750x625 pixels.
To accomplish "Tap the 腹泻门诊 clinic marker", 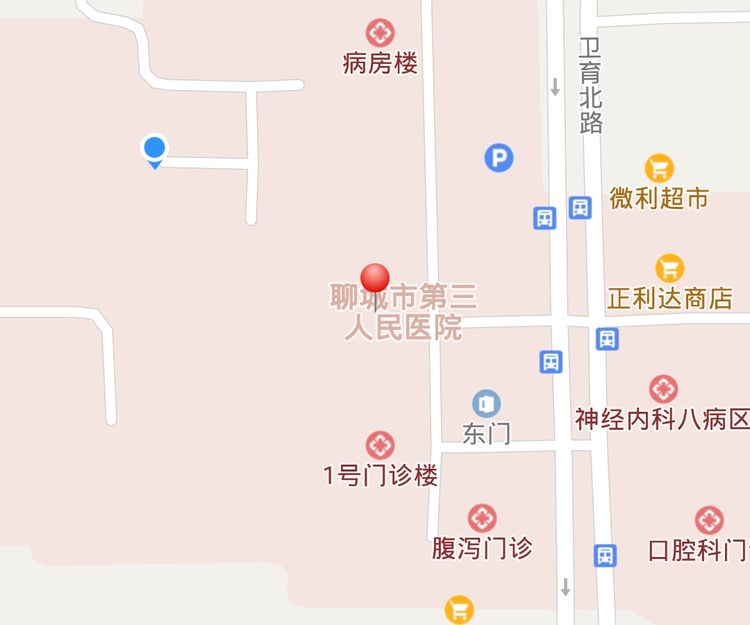I will (482, 518).
